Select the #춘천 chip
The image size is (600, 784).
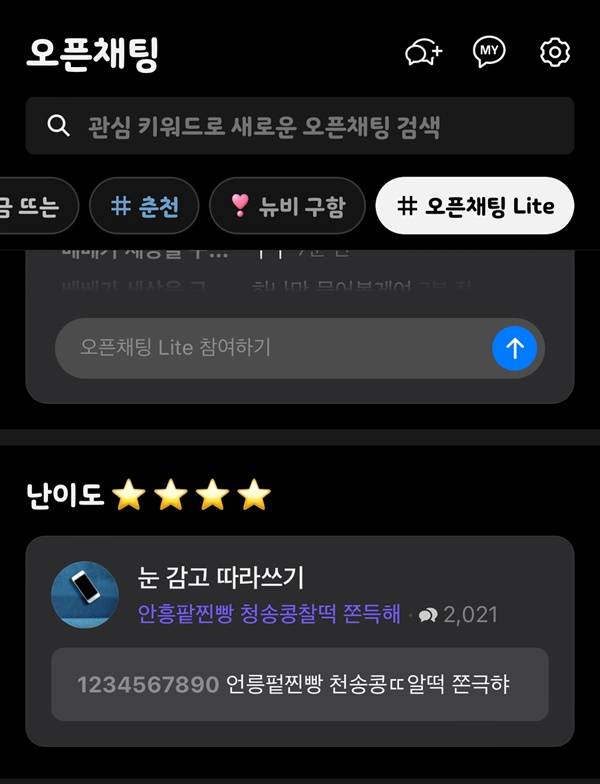144,206
